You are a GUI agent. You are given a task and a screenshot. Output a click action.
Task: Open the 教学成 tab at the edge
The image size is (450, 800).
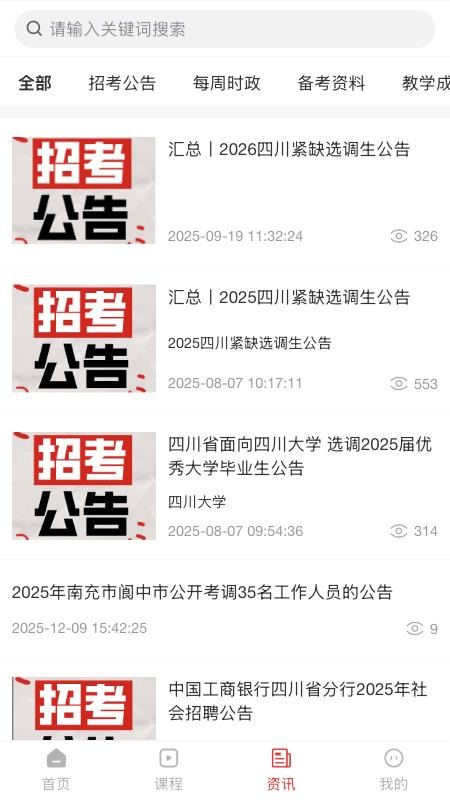coord(426,83)
